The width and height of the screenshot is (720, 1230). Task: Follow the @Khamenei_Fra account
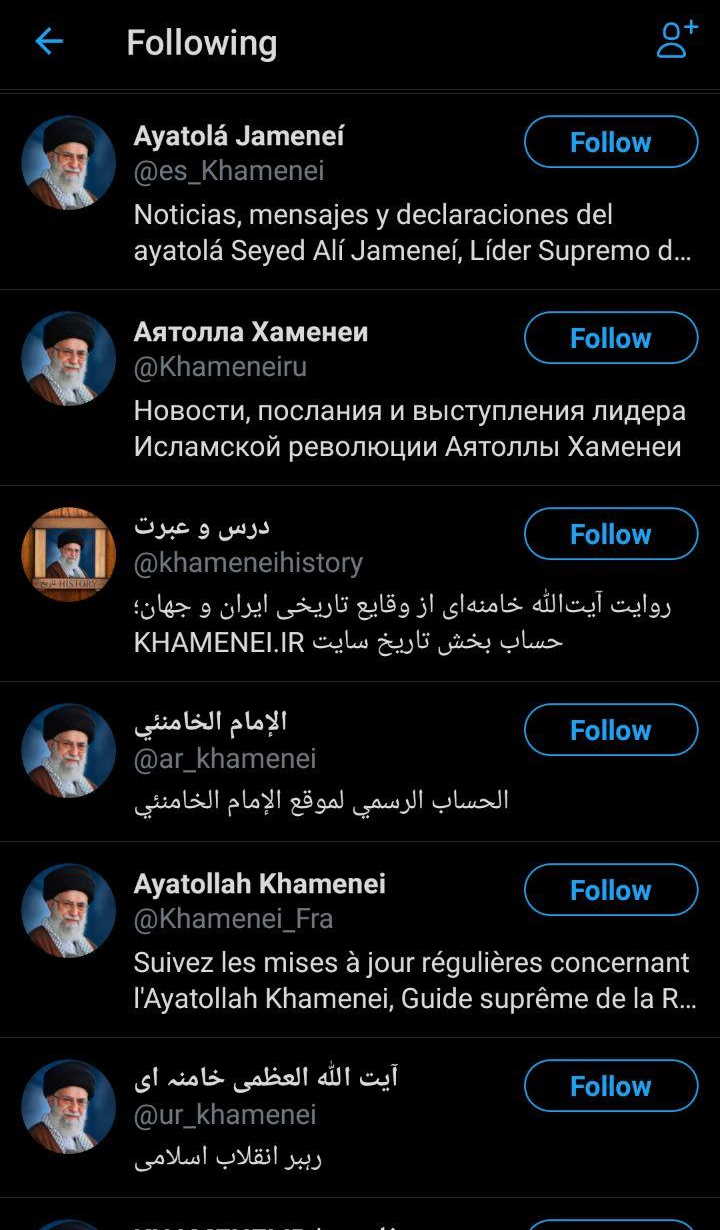pos(610,890)
